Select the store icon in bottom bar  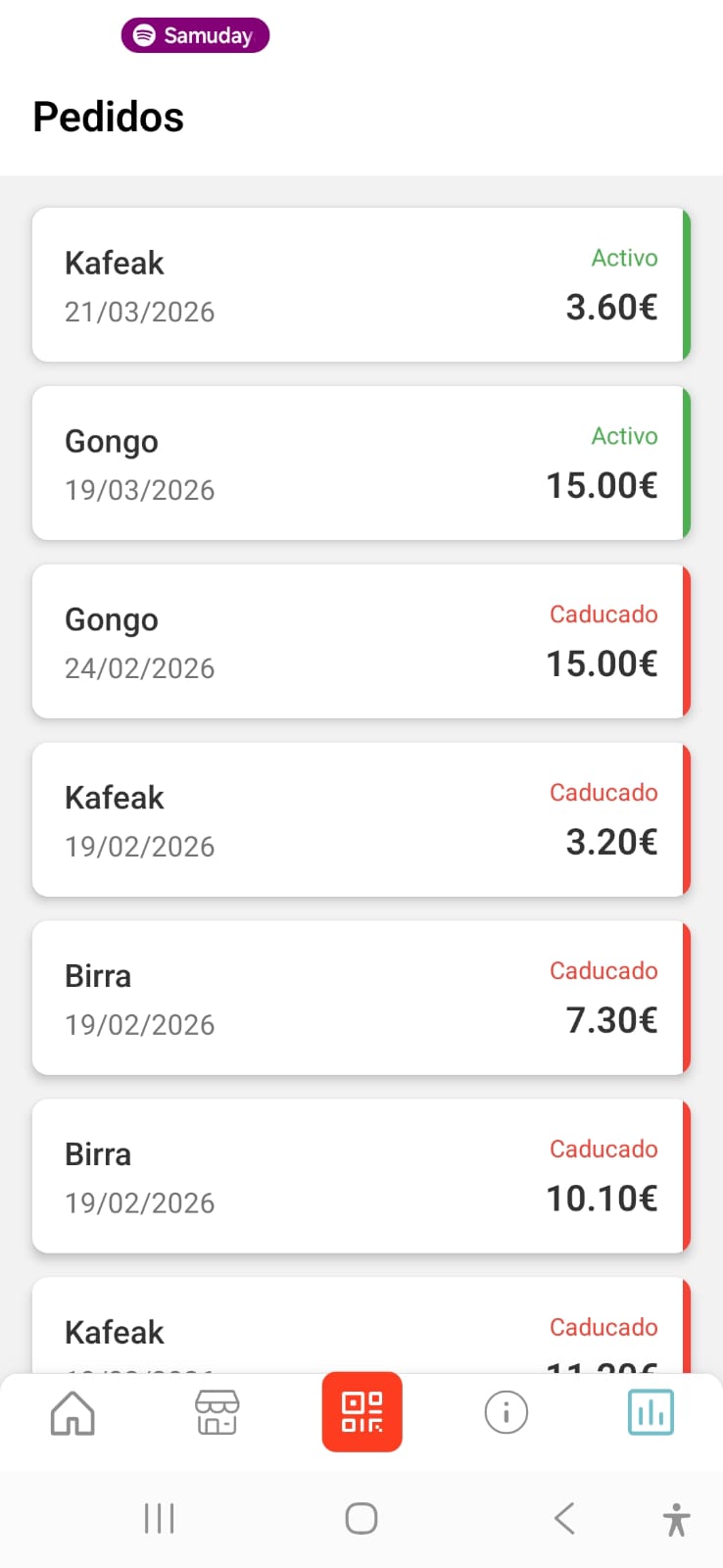217,1412
